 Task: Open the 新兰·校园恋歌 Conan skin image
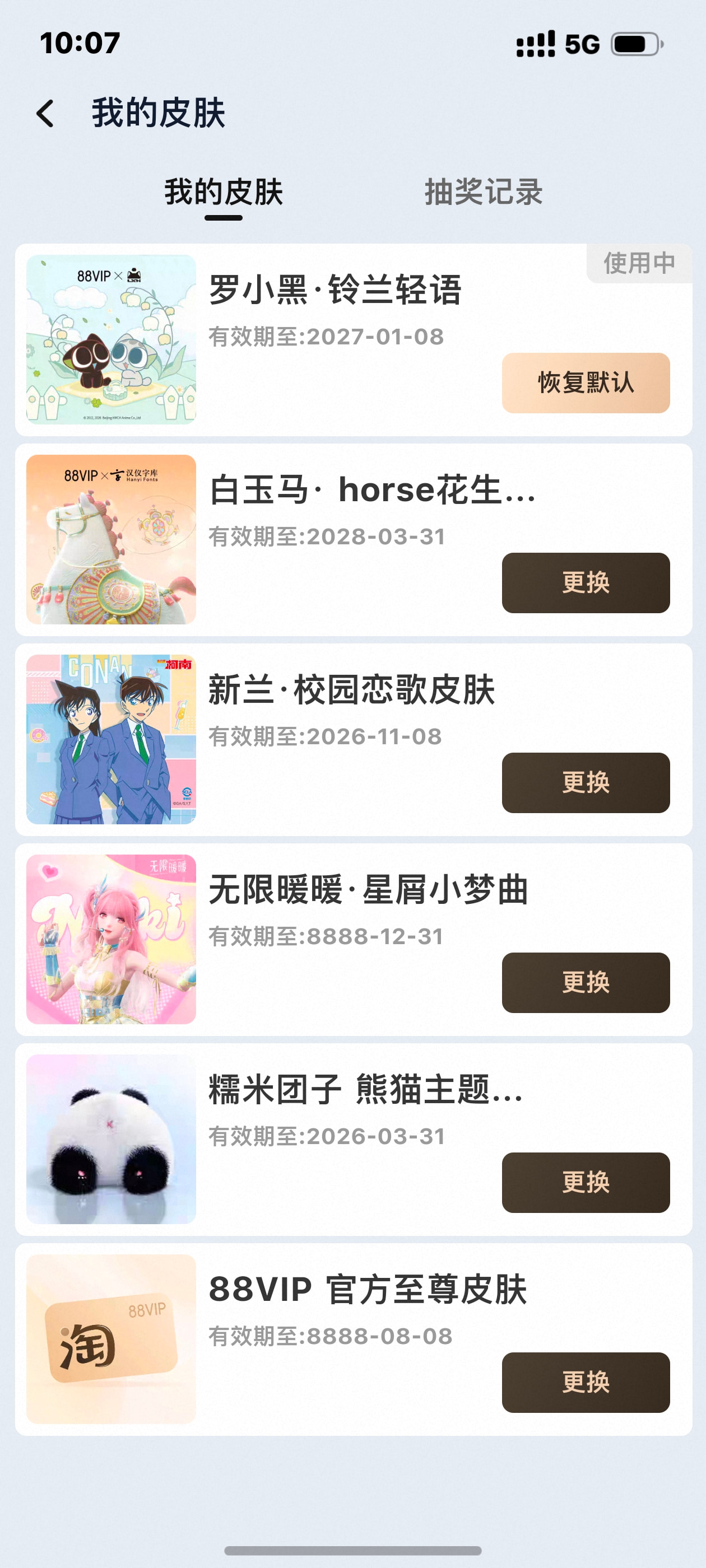[x=111, y=740]
